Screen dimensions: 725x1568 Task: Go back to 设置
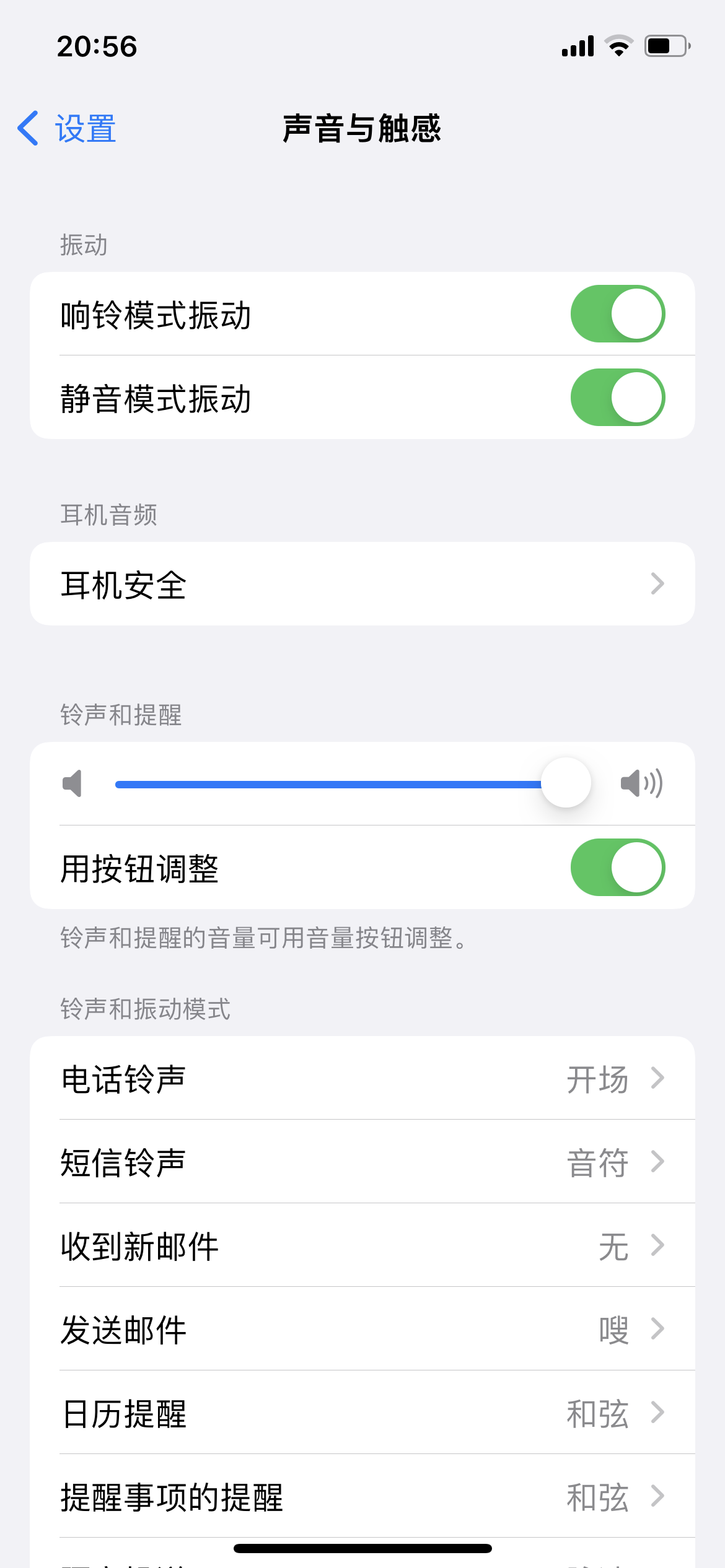(x=68, y=129)
